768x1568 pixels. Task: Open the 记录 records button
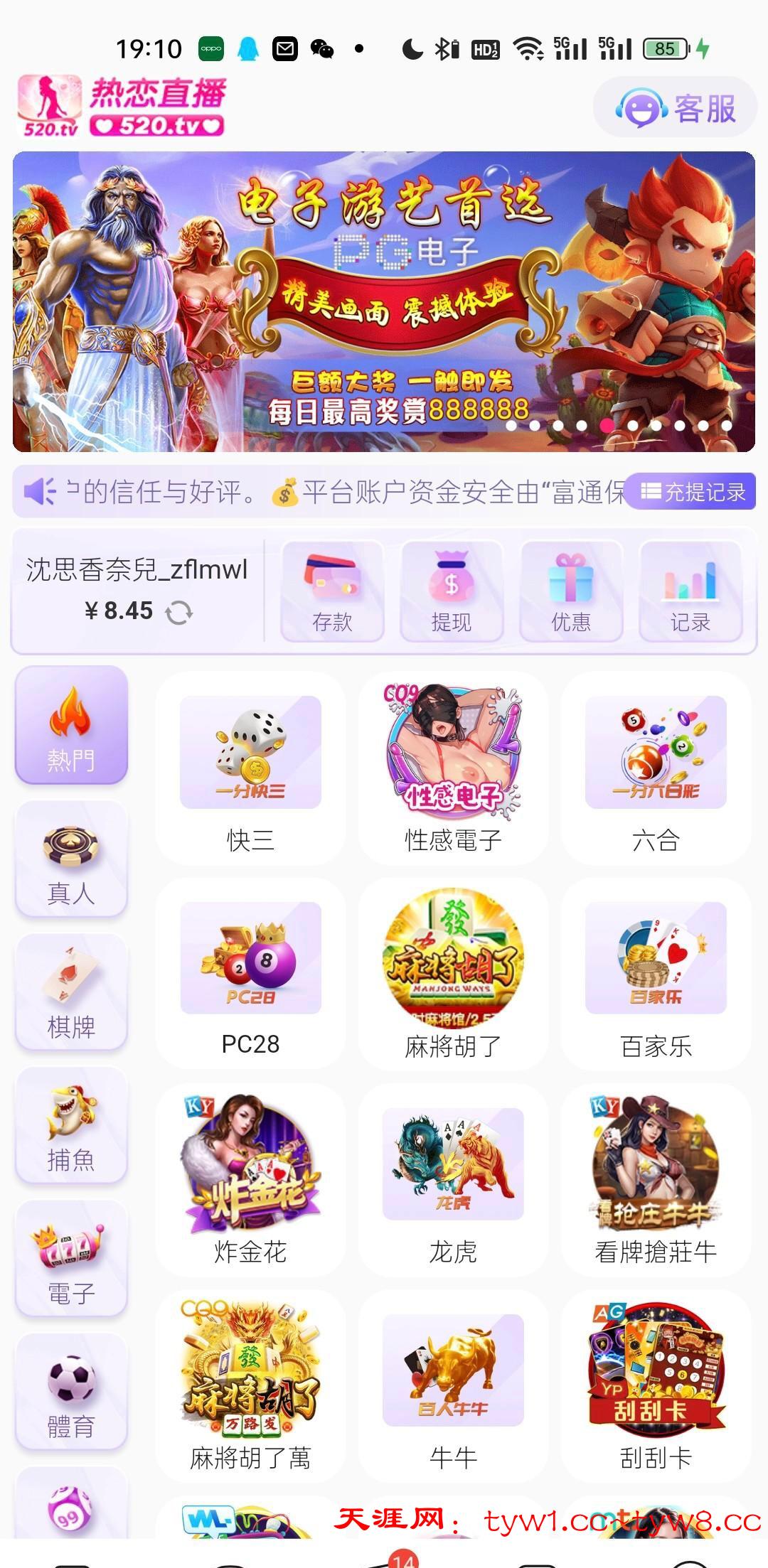(x=690, y=591)
